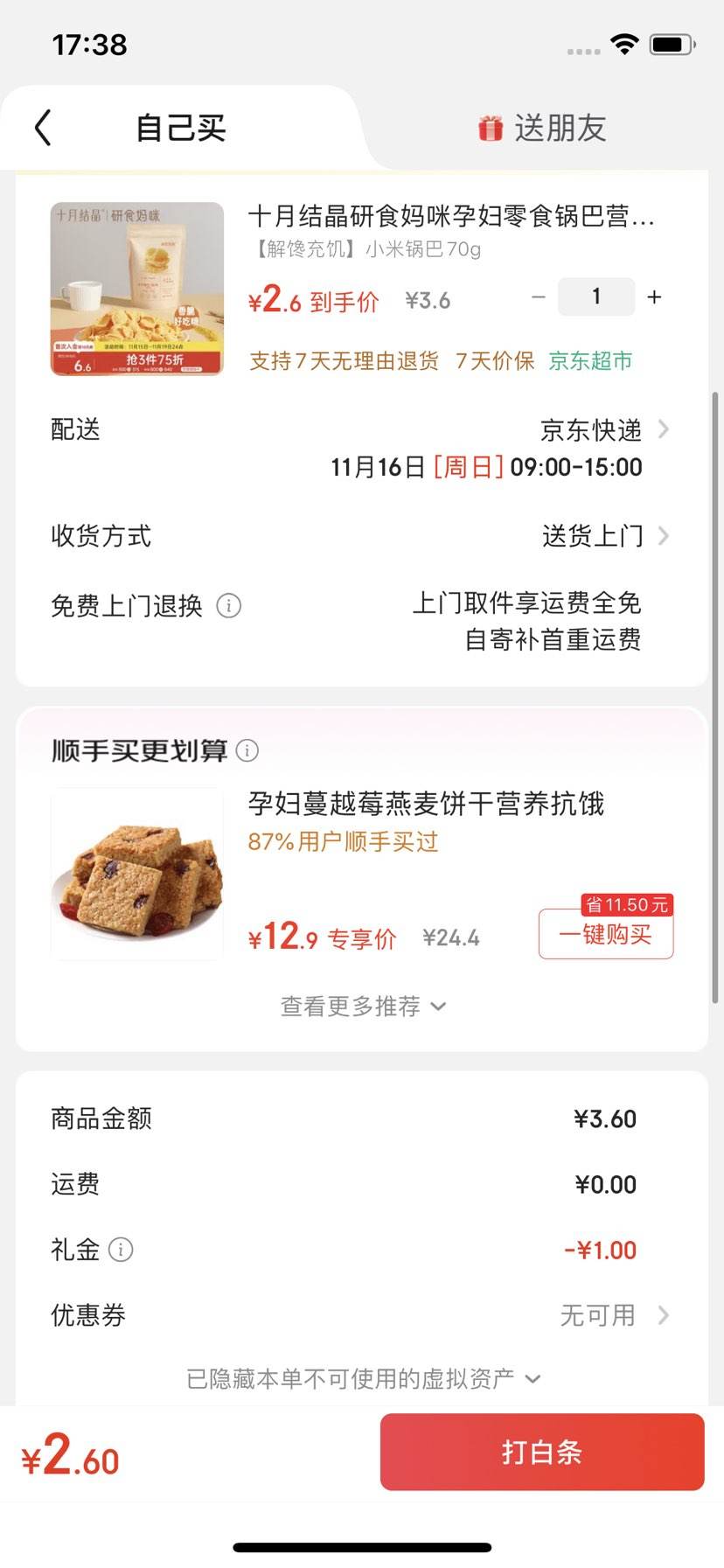Screen dimensions: 724x1568
Task: Open the 优惠券 row
Action: point(612,1315)
